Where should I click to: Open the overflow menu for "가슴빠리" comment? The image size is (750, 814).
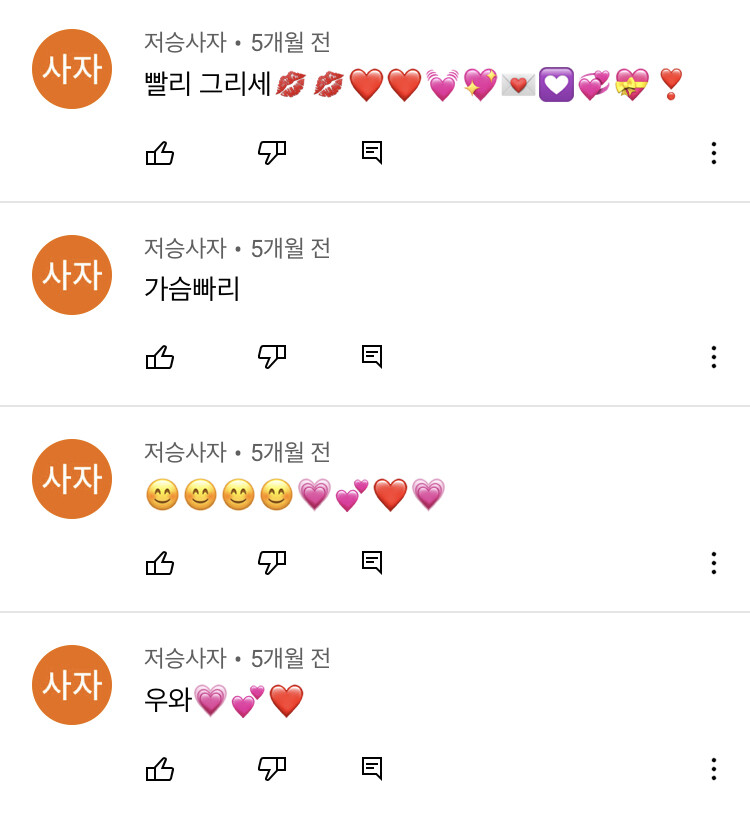[713, 357]
